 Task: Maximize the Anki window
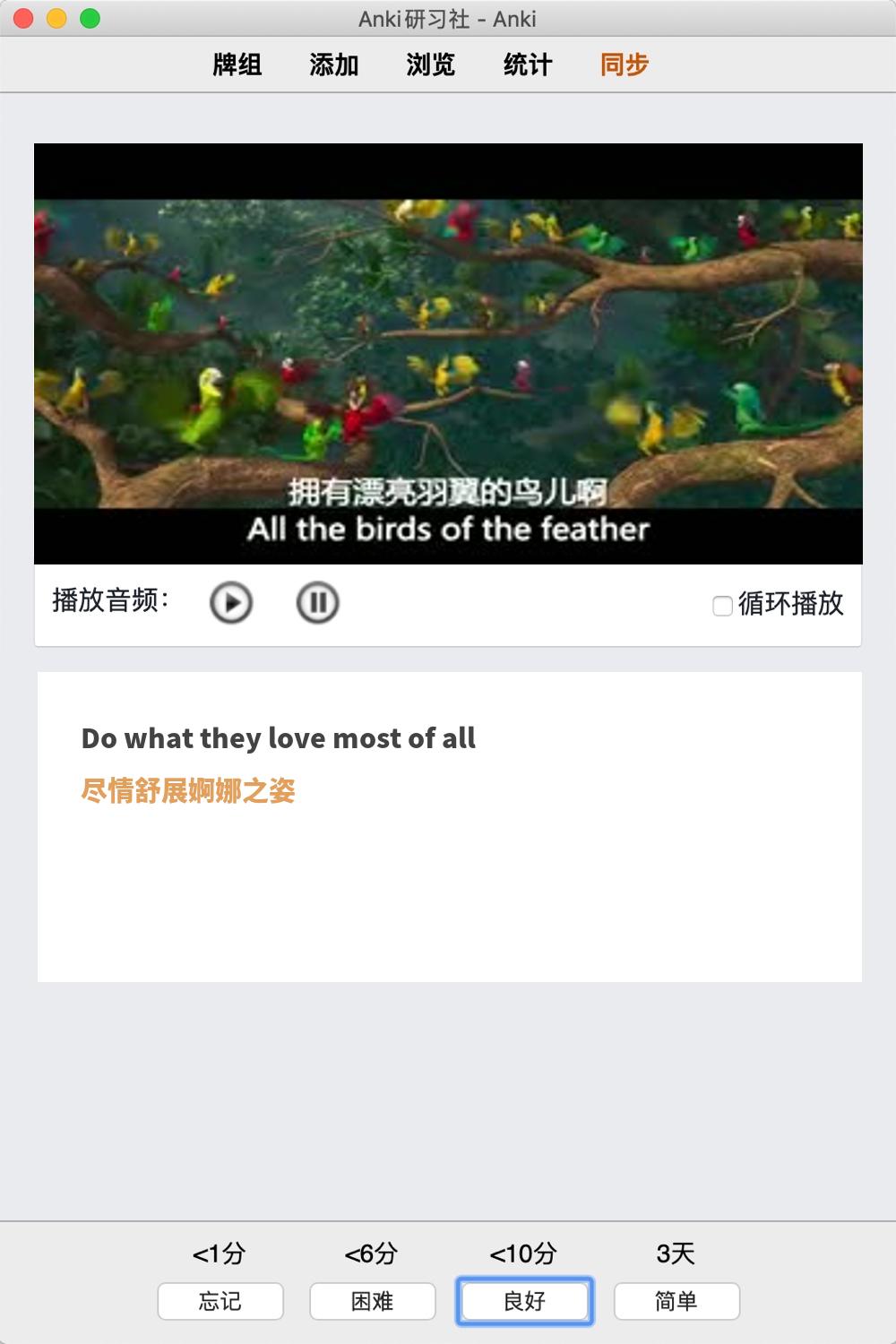[x=90, y=18]
